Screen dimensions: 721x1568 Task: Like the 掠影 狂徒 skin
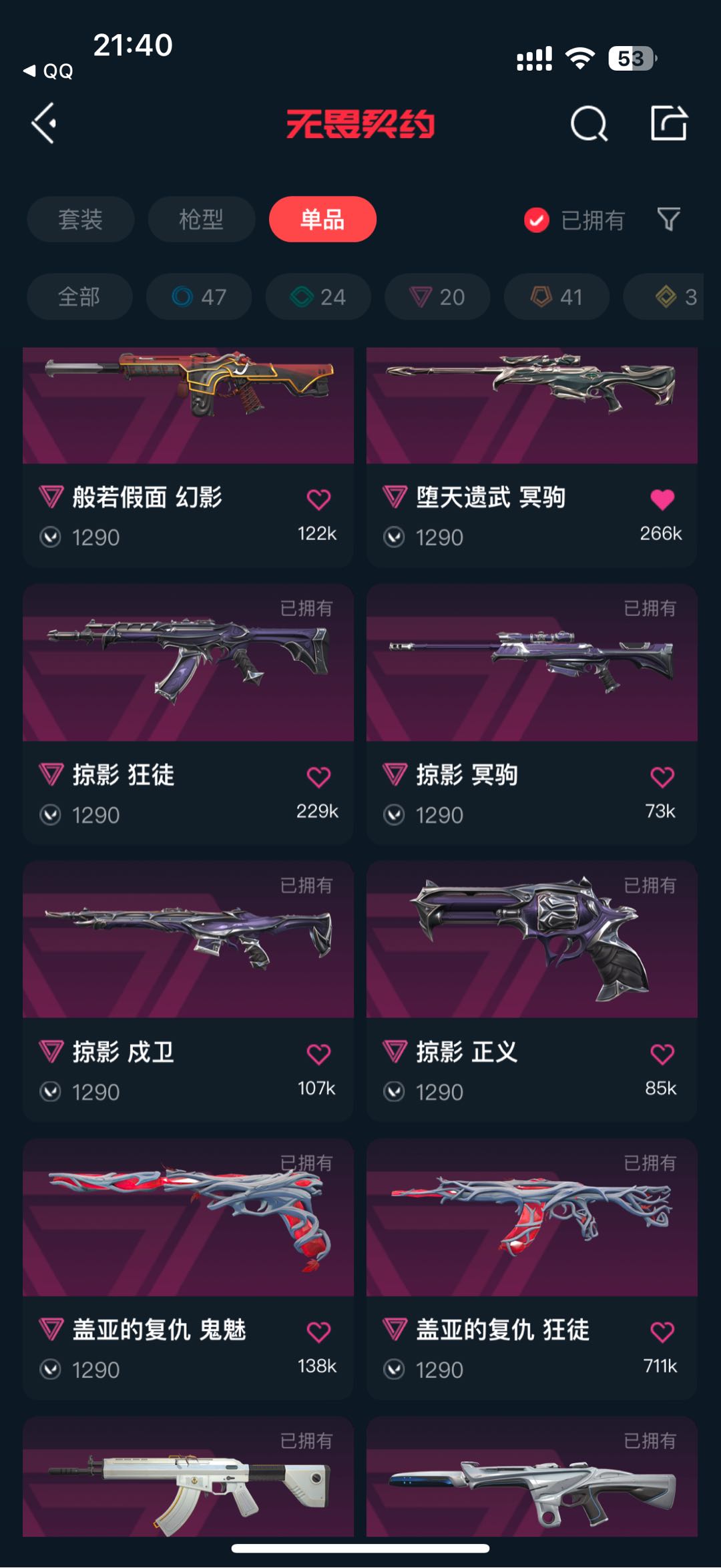pyautogui.click(x=318, y=777)
